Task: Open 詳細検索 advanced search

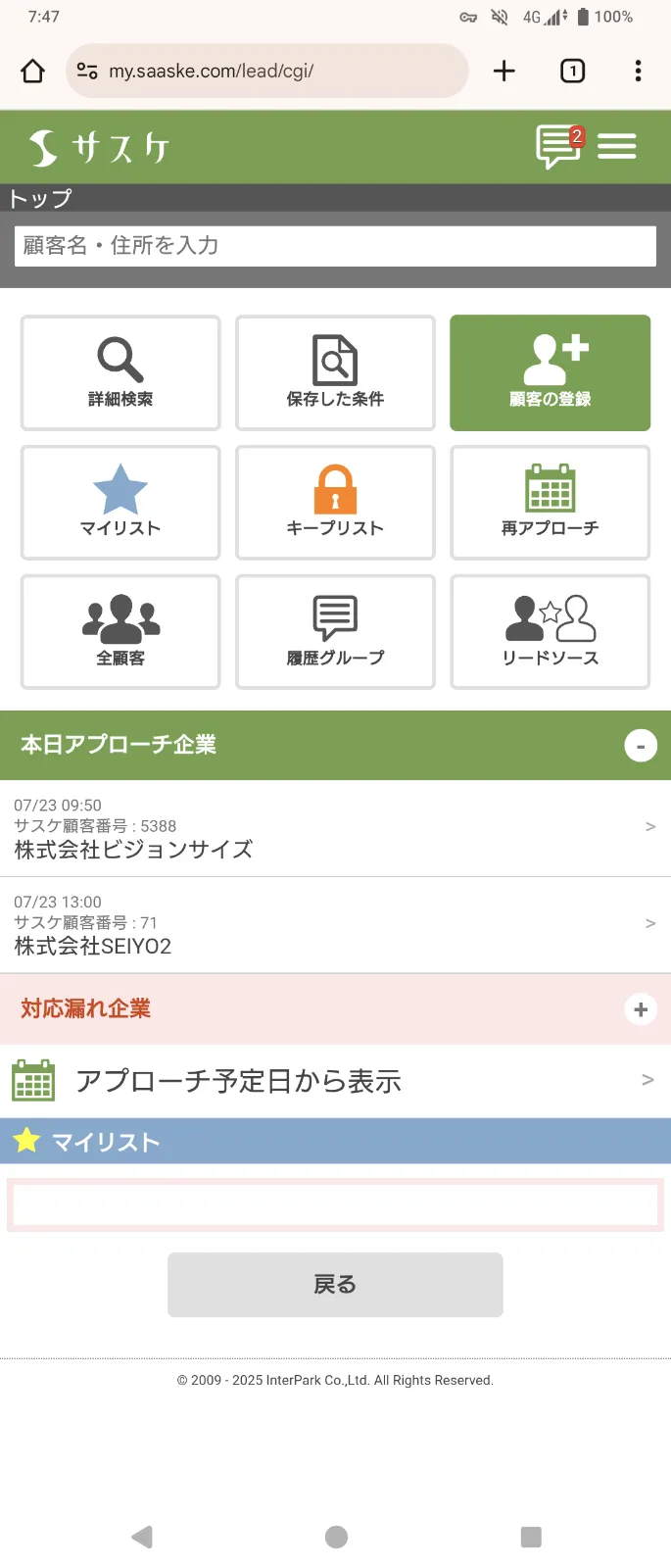Action: click(x=120, y=372)
